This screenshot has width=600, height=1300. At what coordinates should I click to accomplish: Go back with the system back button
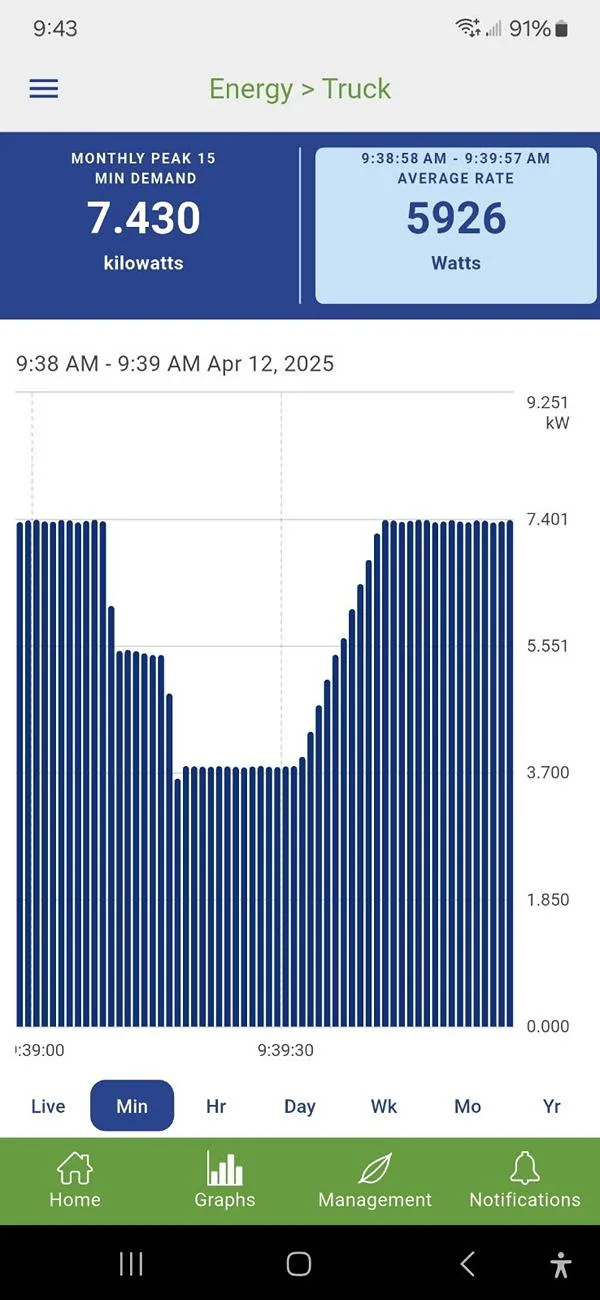467,1264
